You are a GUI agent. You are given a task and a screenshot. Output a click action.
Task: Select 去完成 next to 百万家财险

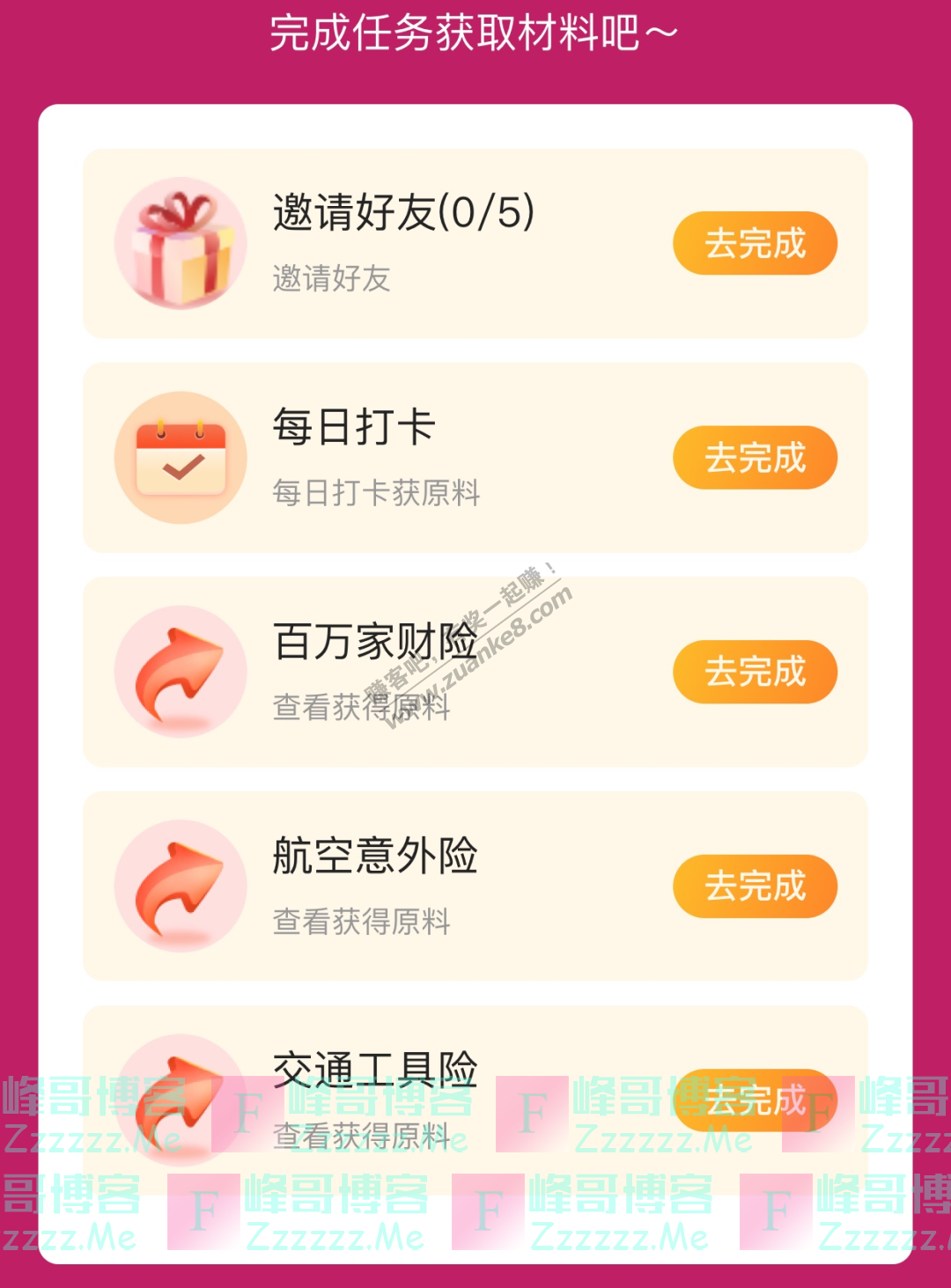(x=755, y=672)
